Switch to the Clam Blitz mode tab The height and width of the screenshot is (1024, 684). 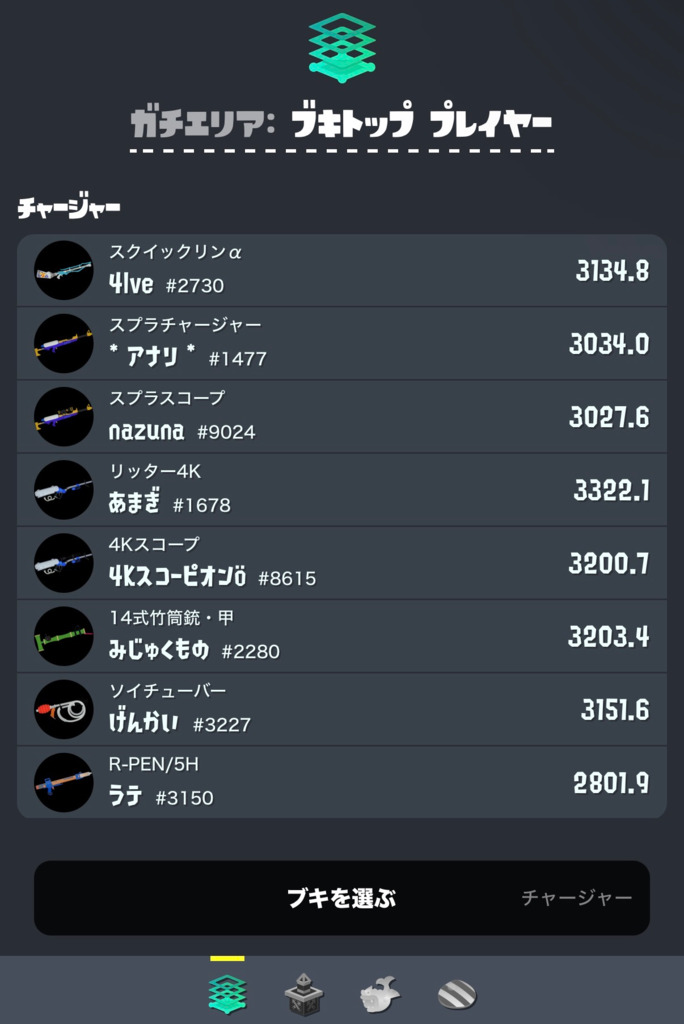pos(456,994)
